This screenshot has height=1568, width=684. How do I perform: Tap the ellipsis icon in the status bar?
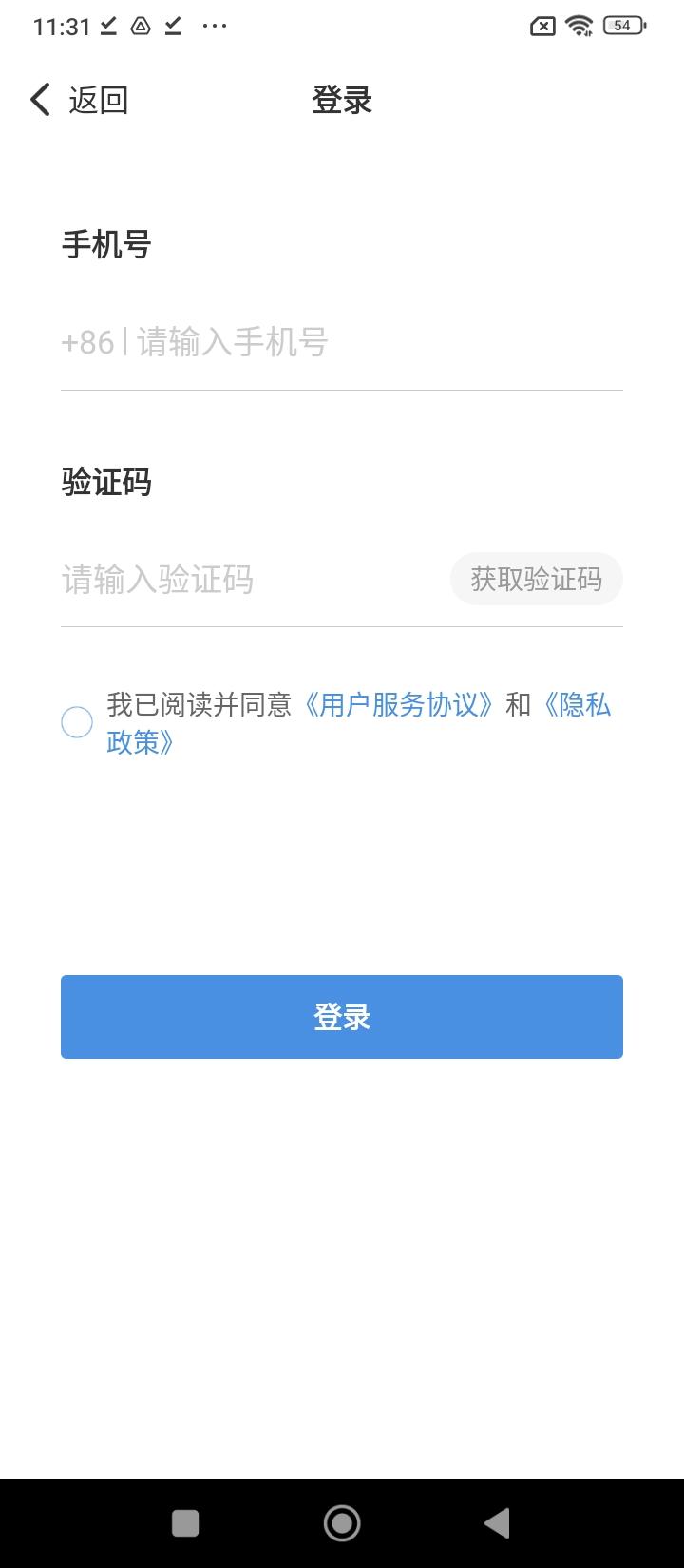[x=215, y=27]
